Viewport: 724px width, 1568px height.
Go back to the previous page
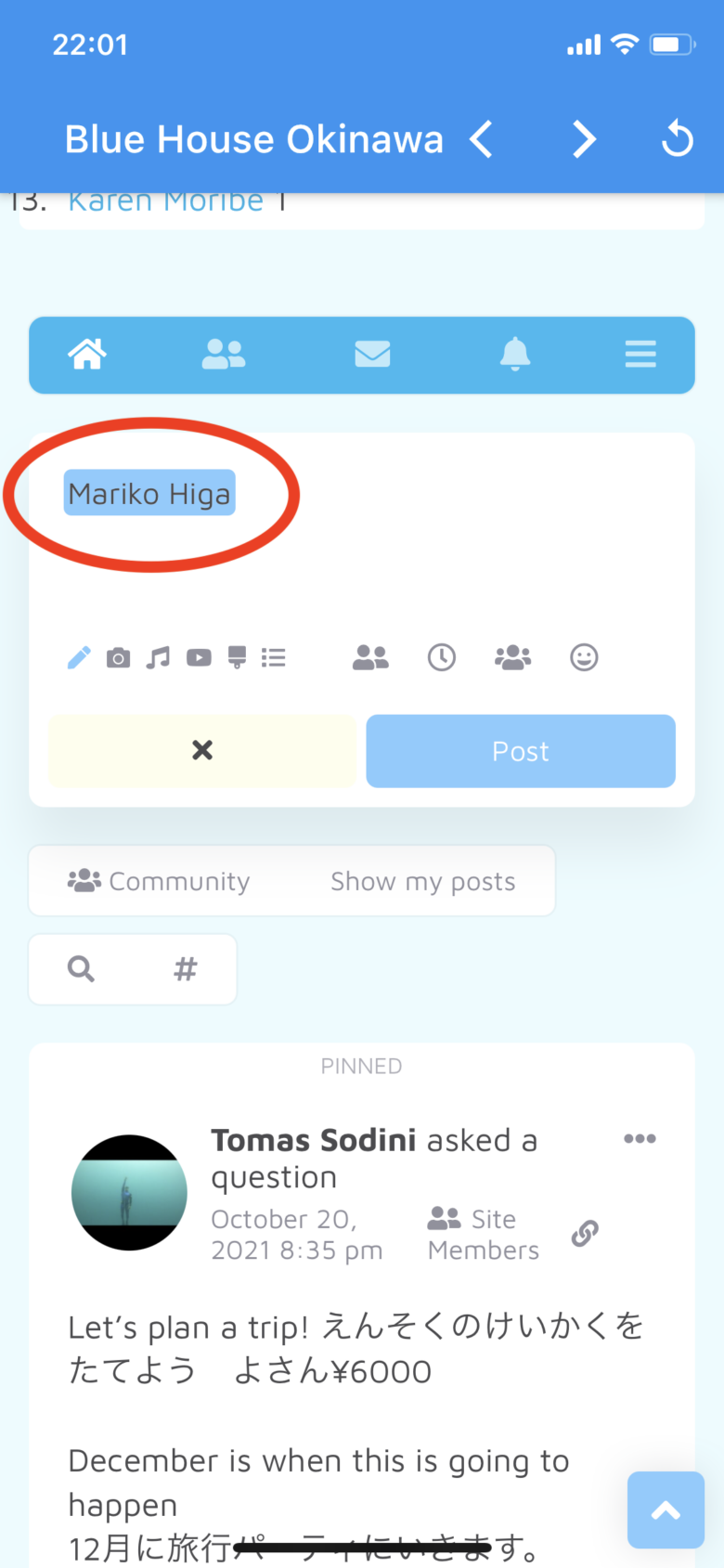[481, 140]
